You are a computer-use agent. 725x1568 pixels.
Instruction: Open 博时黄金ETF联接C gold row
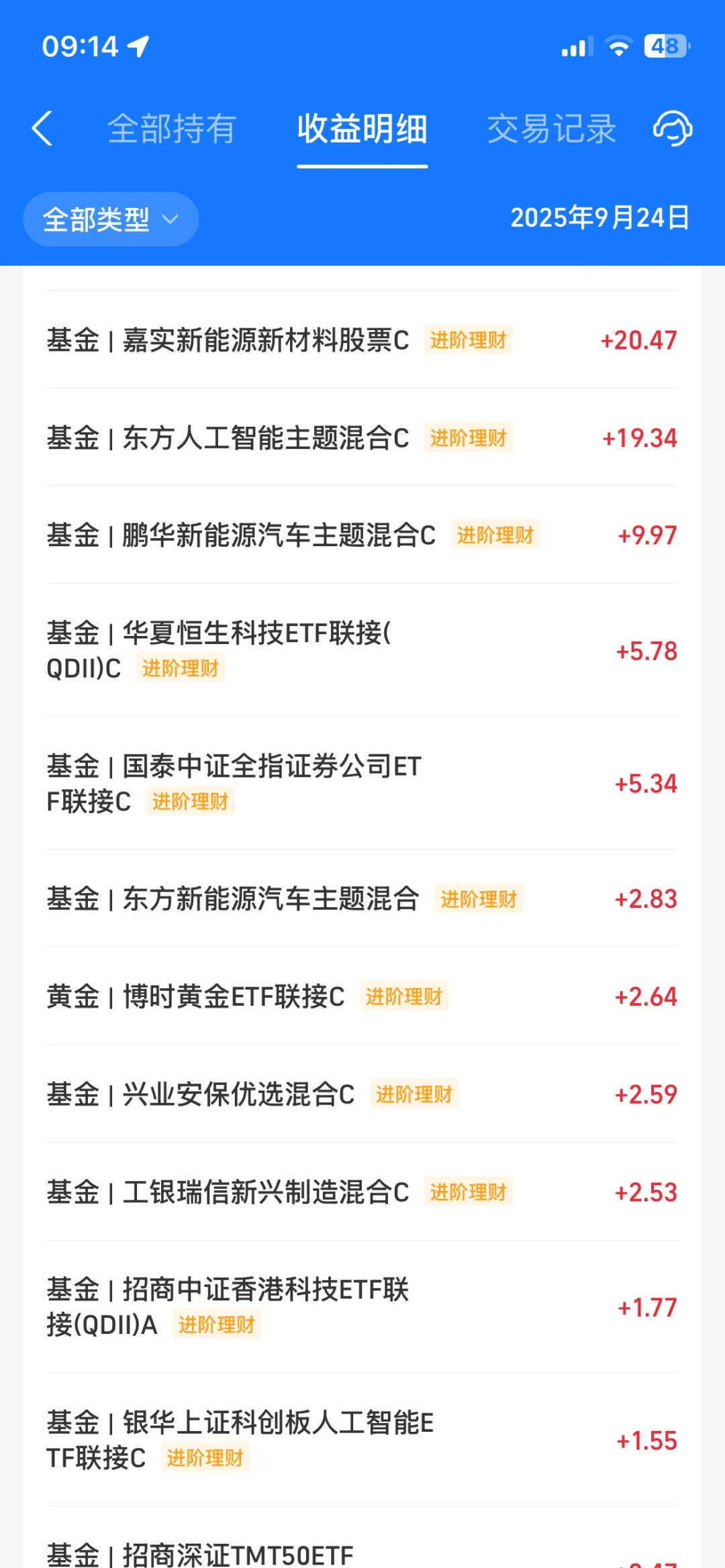tap(362, 996)
